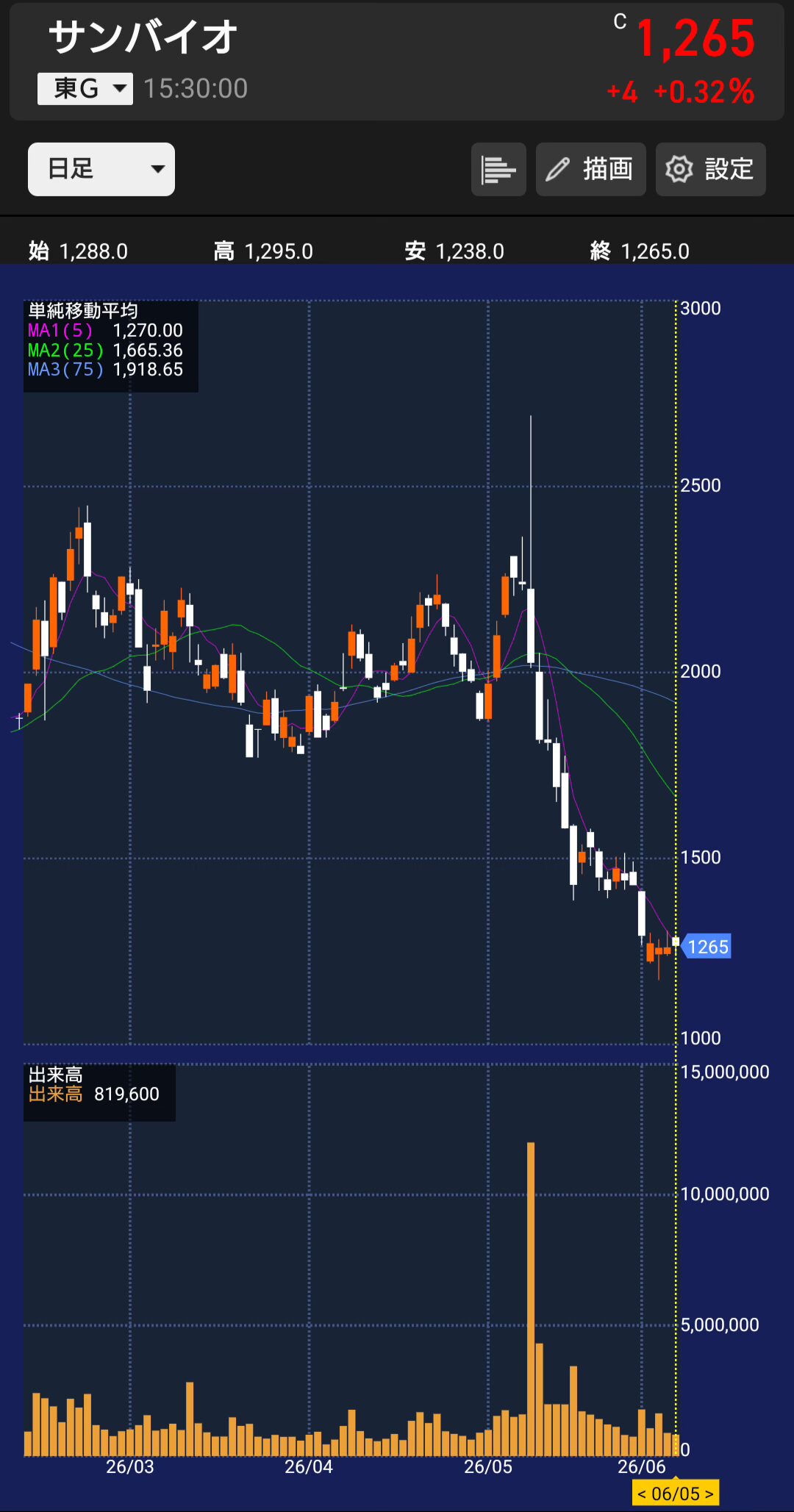This screenshot has width=794, height=1512.
Task: Tap the 描画 drawing button
Action: 591,169
